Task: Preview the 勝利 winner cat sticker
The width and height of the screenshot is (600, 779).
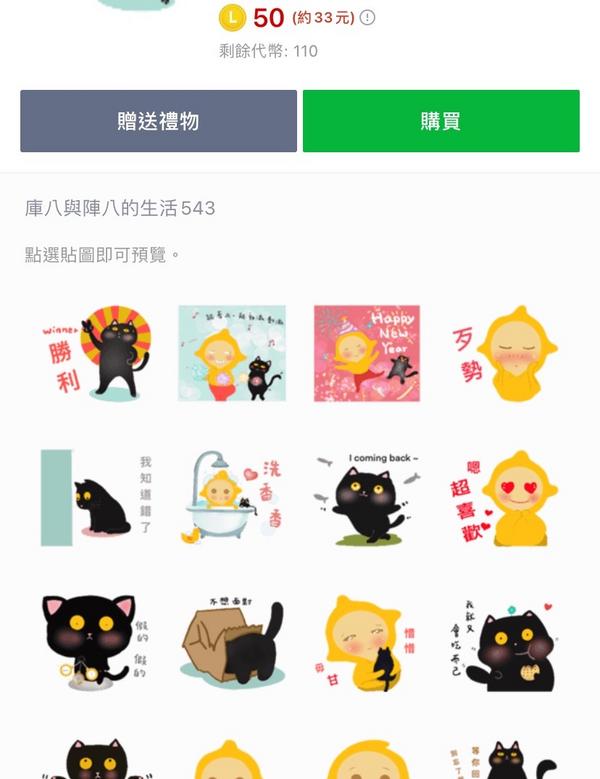Action: [x=96, y=354]
